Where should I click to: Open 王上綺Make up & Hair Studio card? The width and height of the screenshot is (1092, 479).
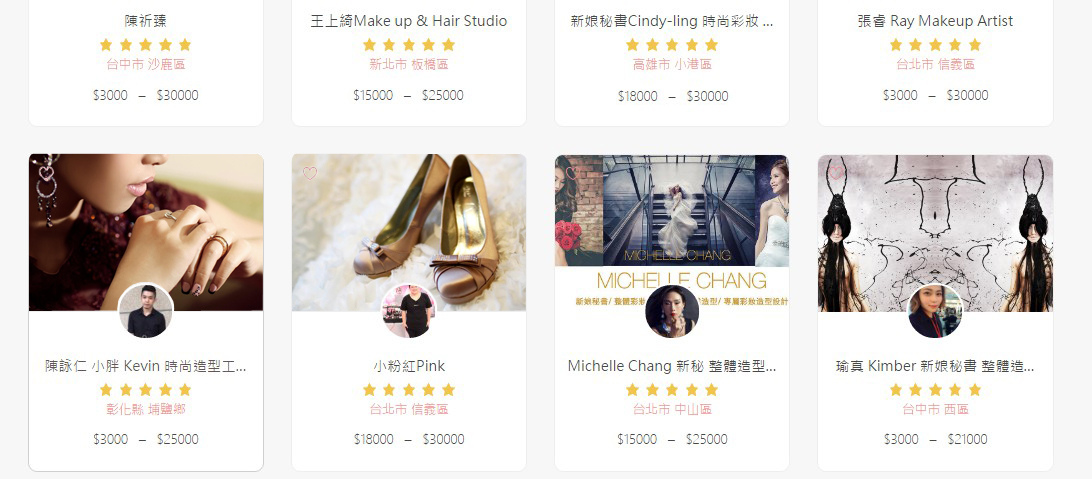click(x=408, y=21)
